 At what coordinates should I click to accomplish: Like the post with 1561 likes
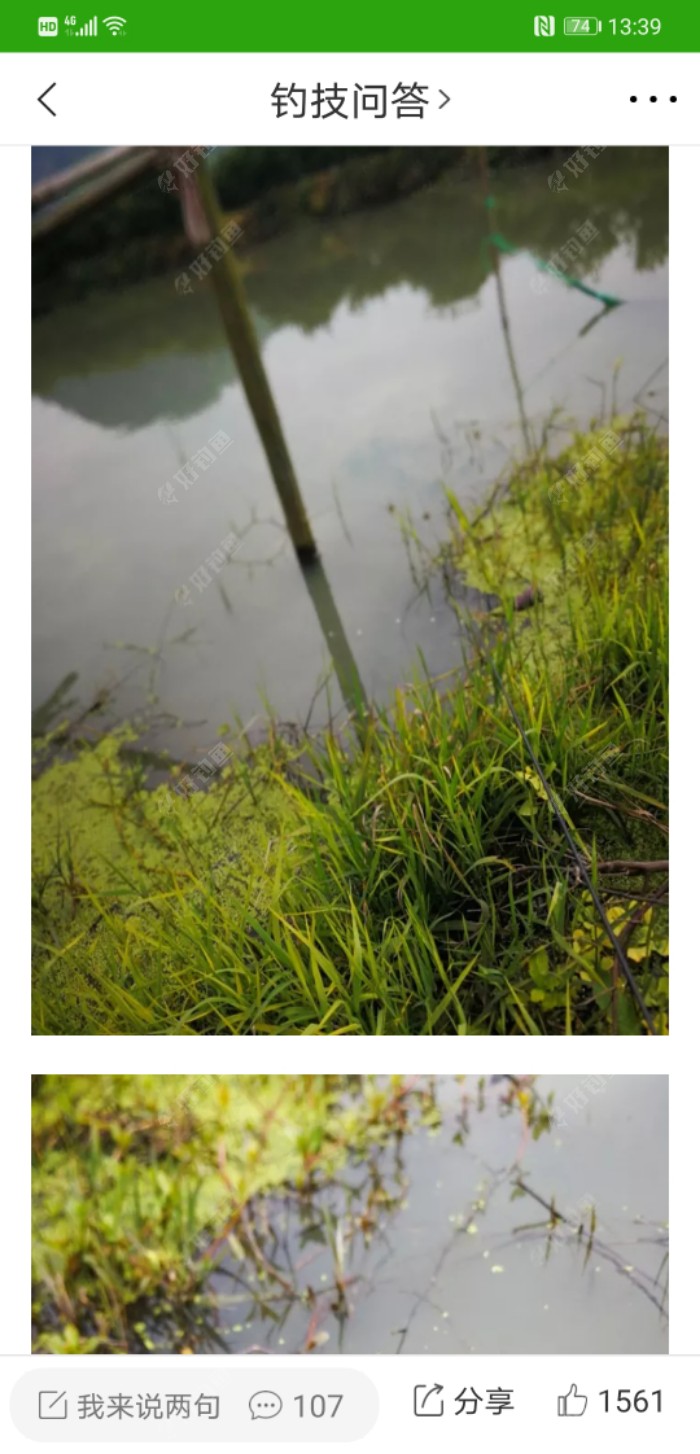pos(611,1402)
